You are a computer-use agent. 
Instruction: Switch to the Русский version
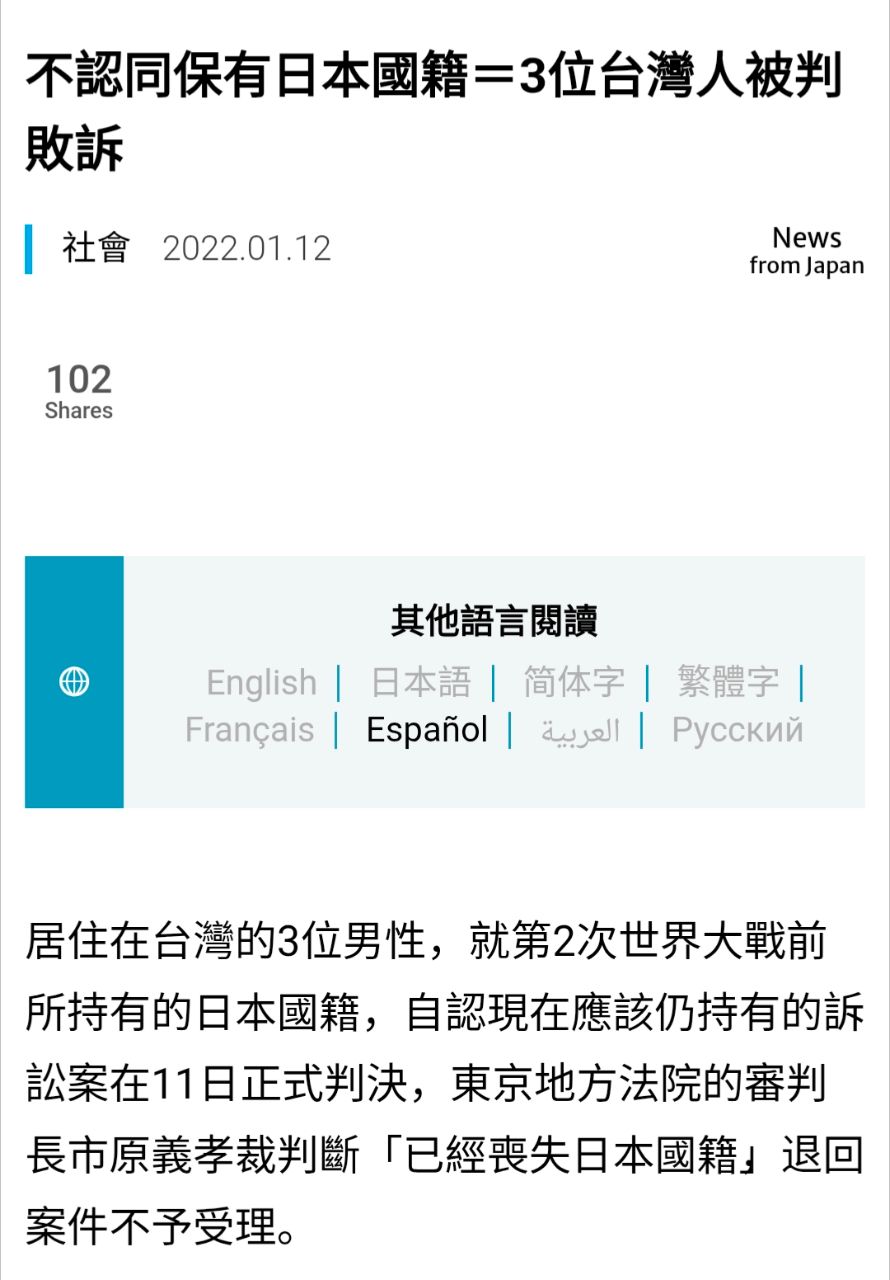tap(737, 730)
